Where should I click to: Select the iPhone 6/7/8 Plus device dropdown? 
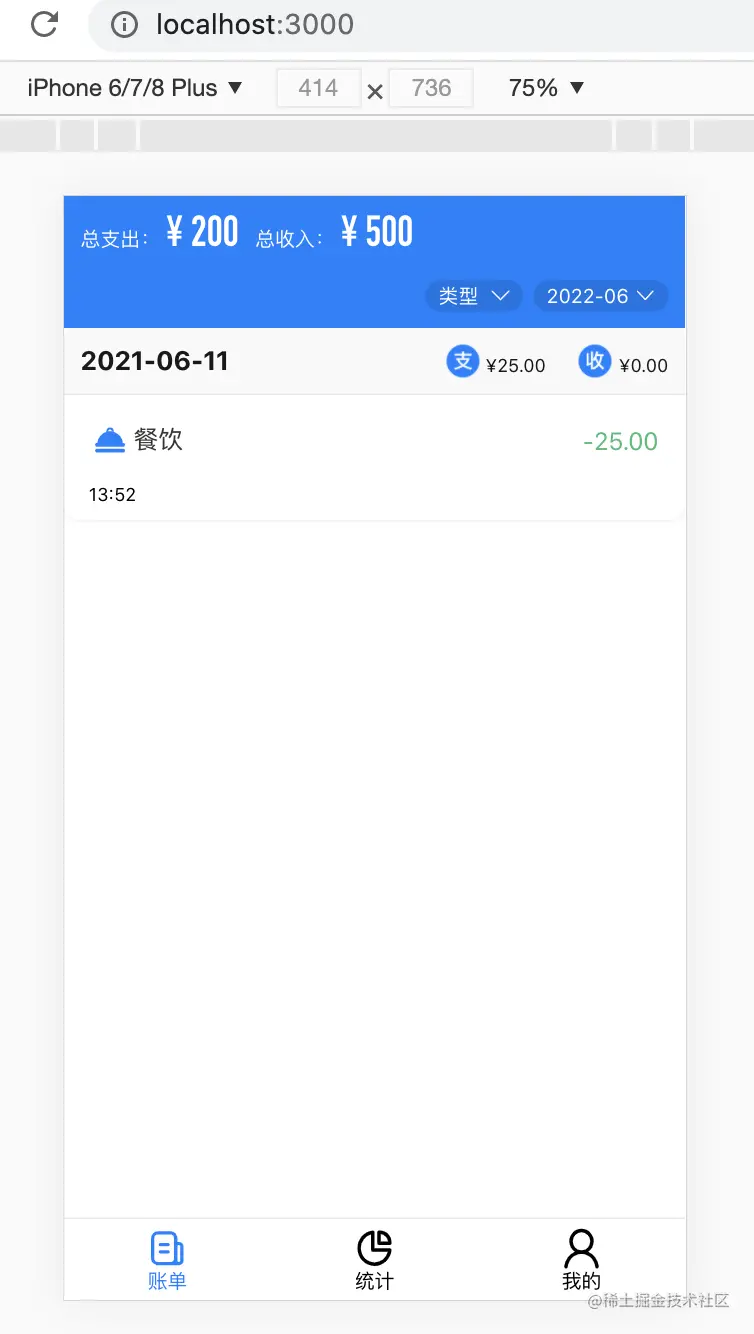pyautogui.click(x=135, y=88)
